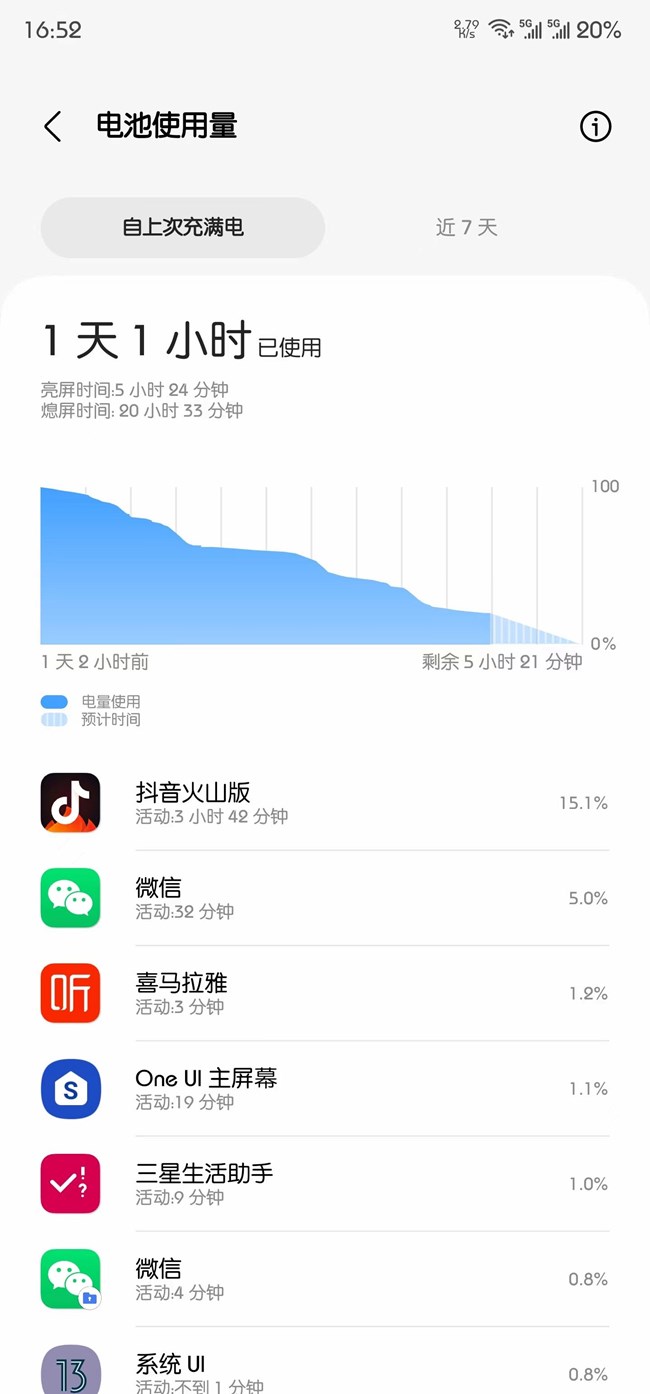The height and width of the screenshot is (1394, 650).
Task: Open 微信 row with 4 分钟 activity
Action: tap(325, 1279)
